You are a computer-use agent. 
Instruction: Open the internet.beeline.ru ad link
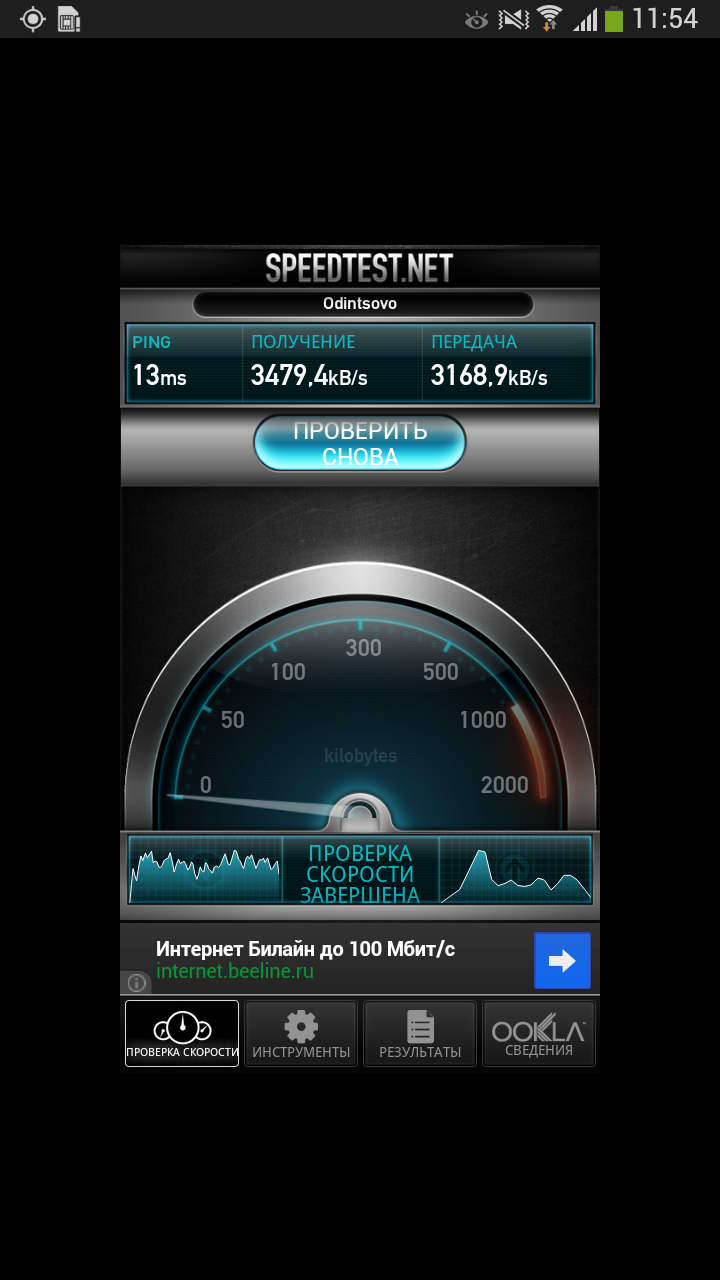[x=235, y=971]
